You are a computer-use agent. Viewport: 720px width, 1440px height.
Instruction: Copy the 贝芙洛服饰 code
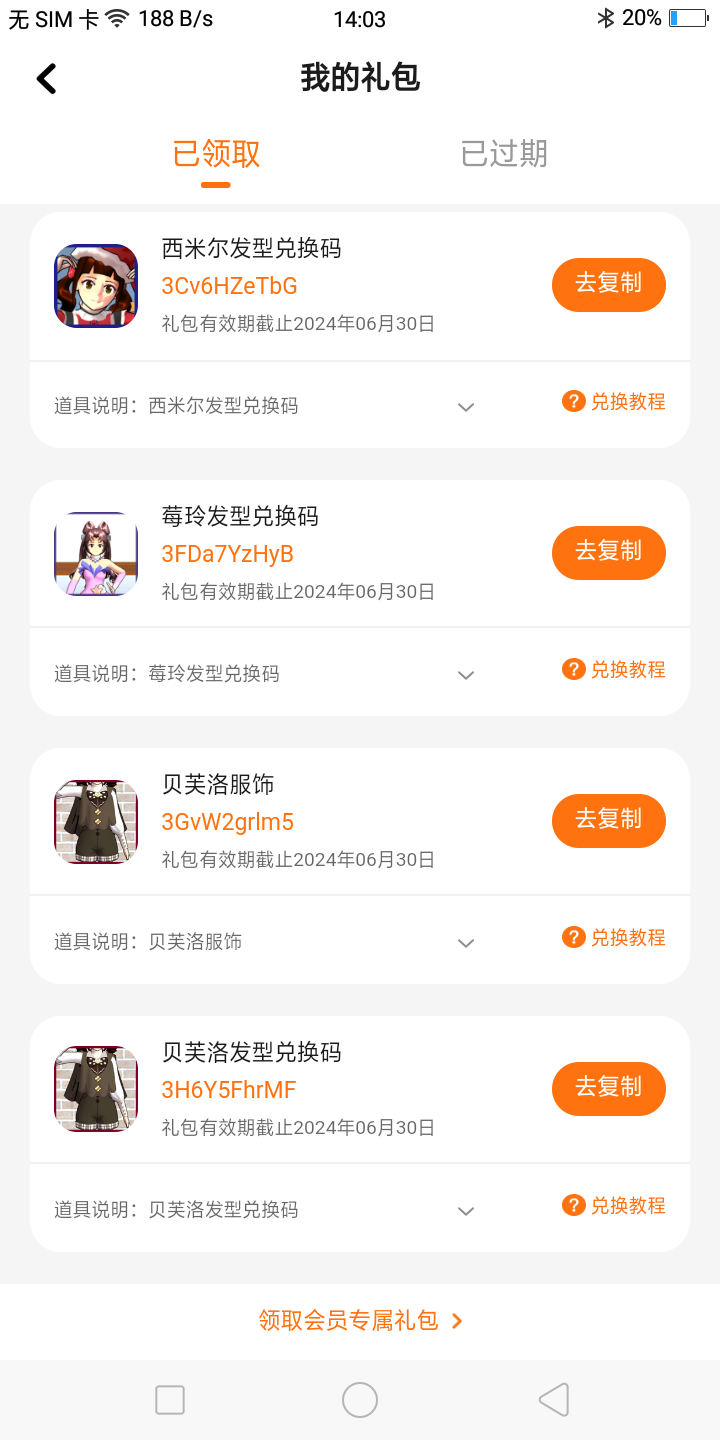coord(608,820)
